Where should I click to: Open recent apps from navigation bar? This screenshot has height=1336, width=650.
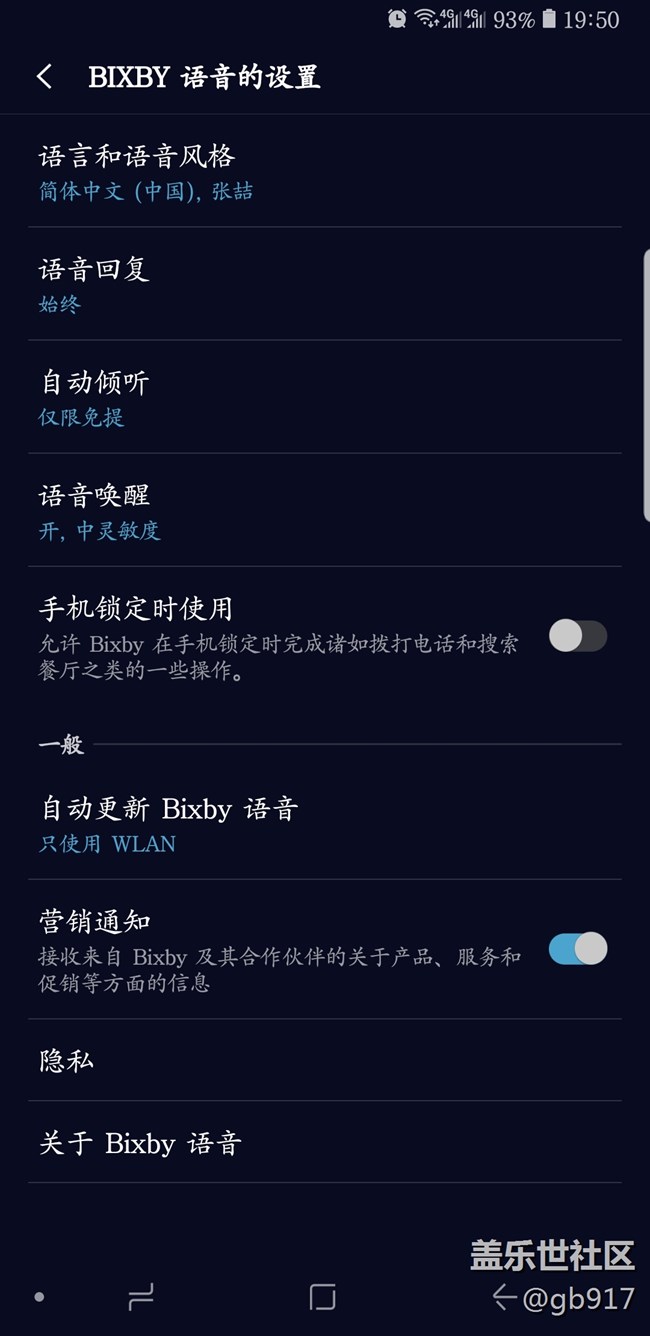click(141, 1297)
